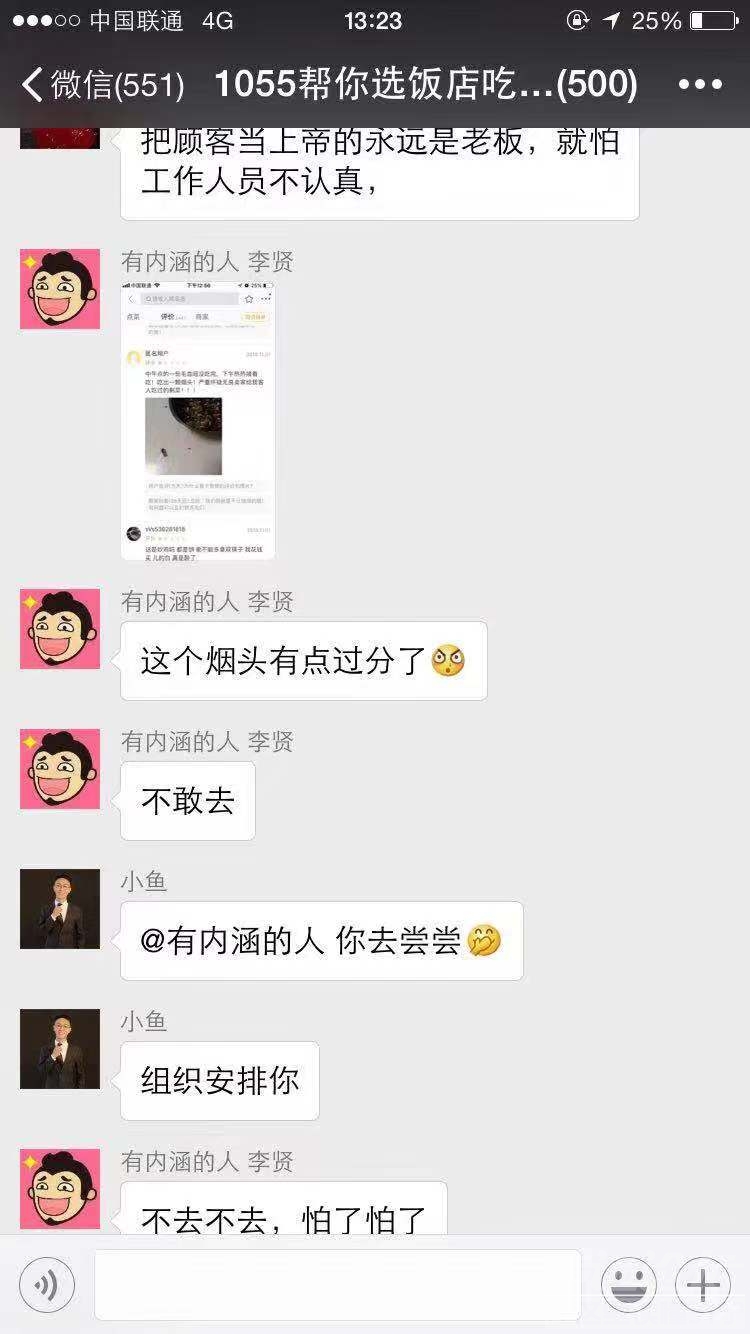Open the shared review screenshot image
Viewport: 750px width, 1334px height.
[x=198, y=422]
